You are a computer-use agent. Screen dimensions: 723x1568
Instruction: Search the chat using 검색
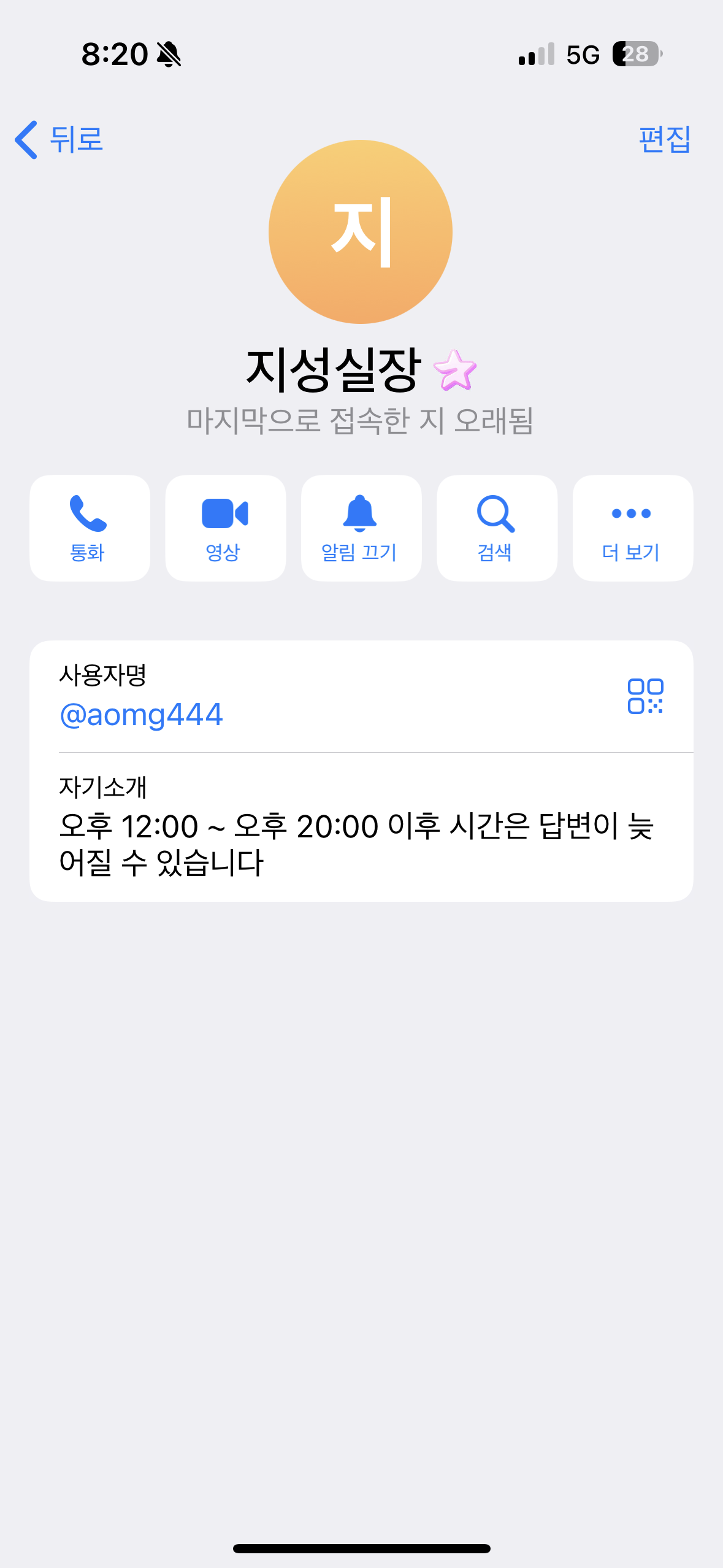497,528
